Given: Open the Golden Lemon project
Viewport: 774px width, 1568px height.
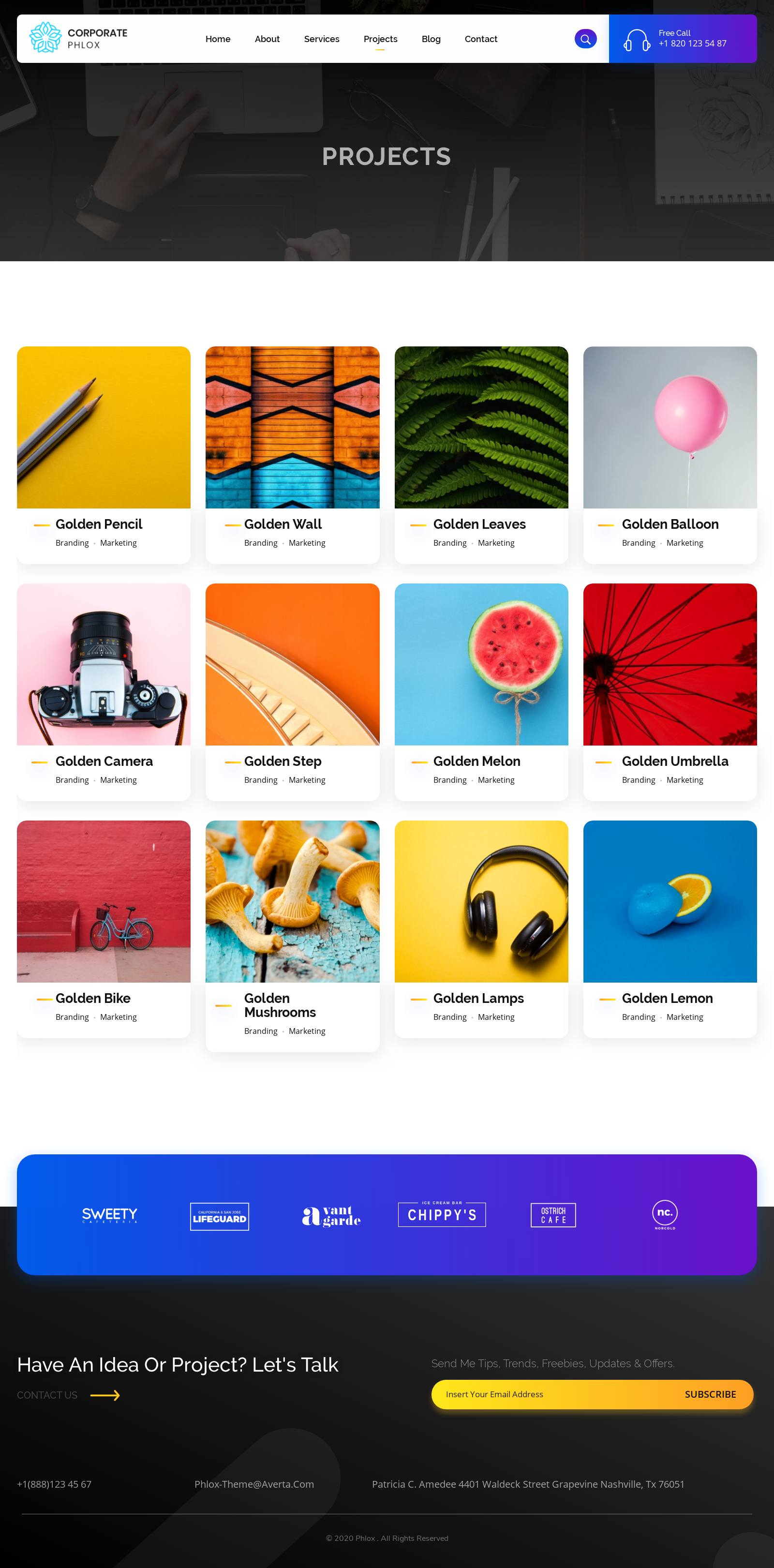Looking at the screenshot, I should pyautogui.click(x=667, y=998).
